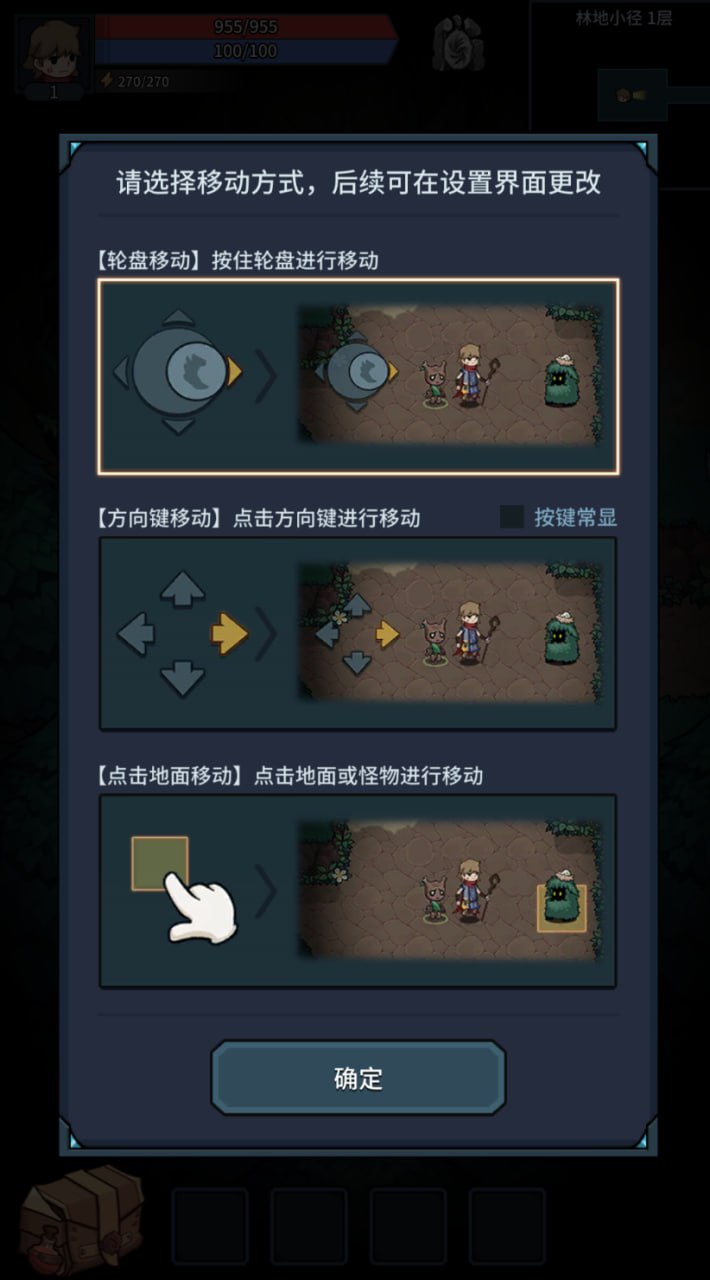Choose the 方向键移动 arrow-key movement option
Image resolution: width=710 pixels, height=1280 pixels.
(x=358, y=633)
